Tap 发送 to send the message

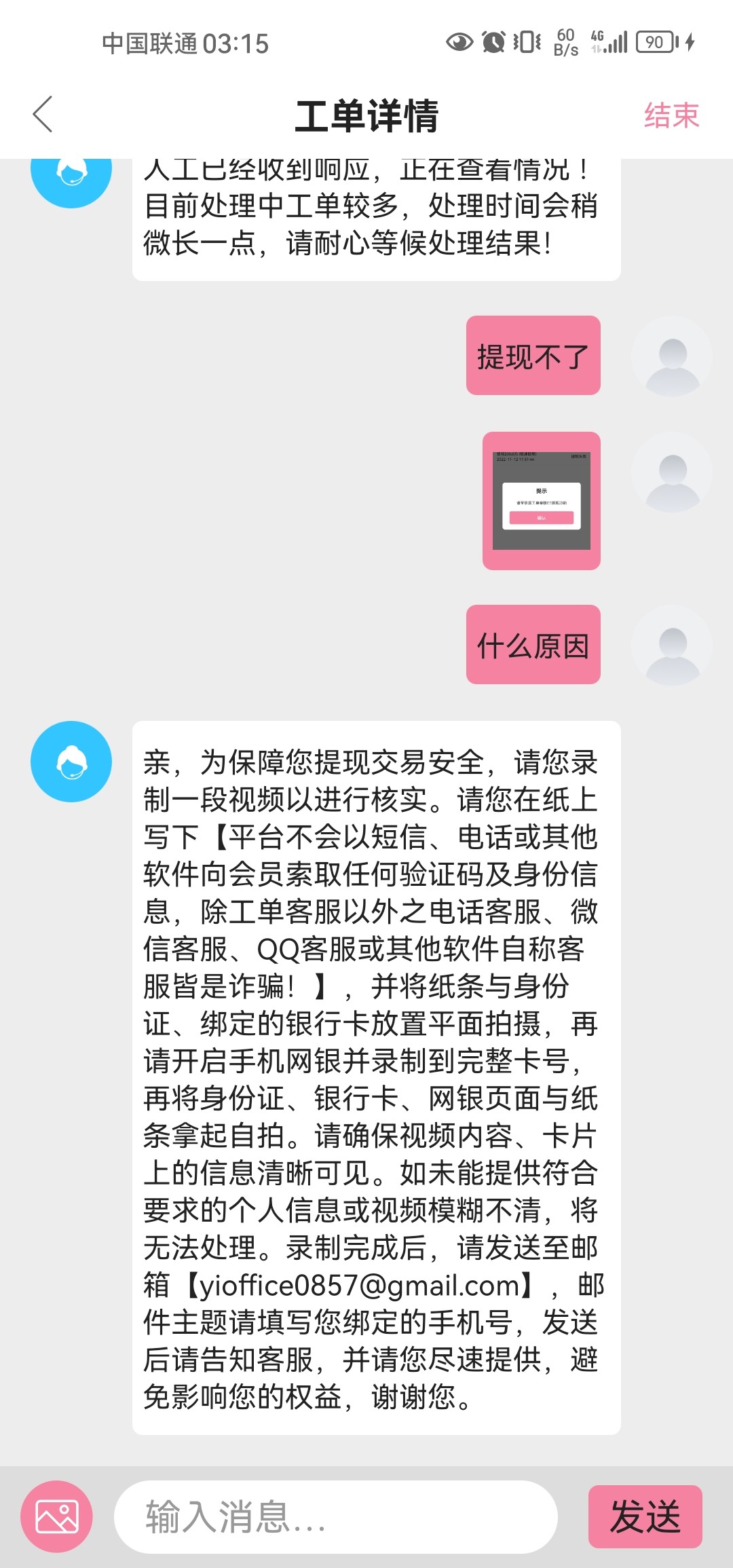644,1516
